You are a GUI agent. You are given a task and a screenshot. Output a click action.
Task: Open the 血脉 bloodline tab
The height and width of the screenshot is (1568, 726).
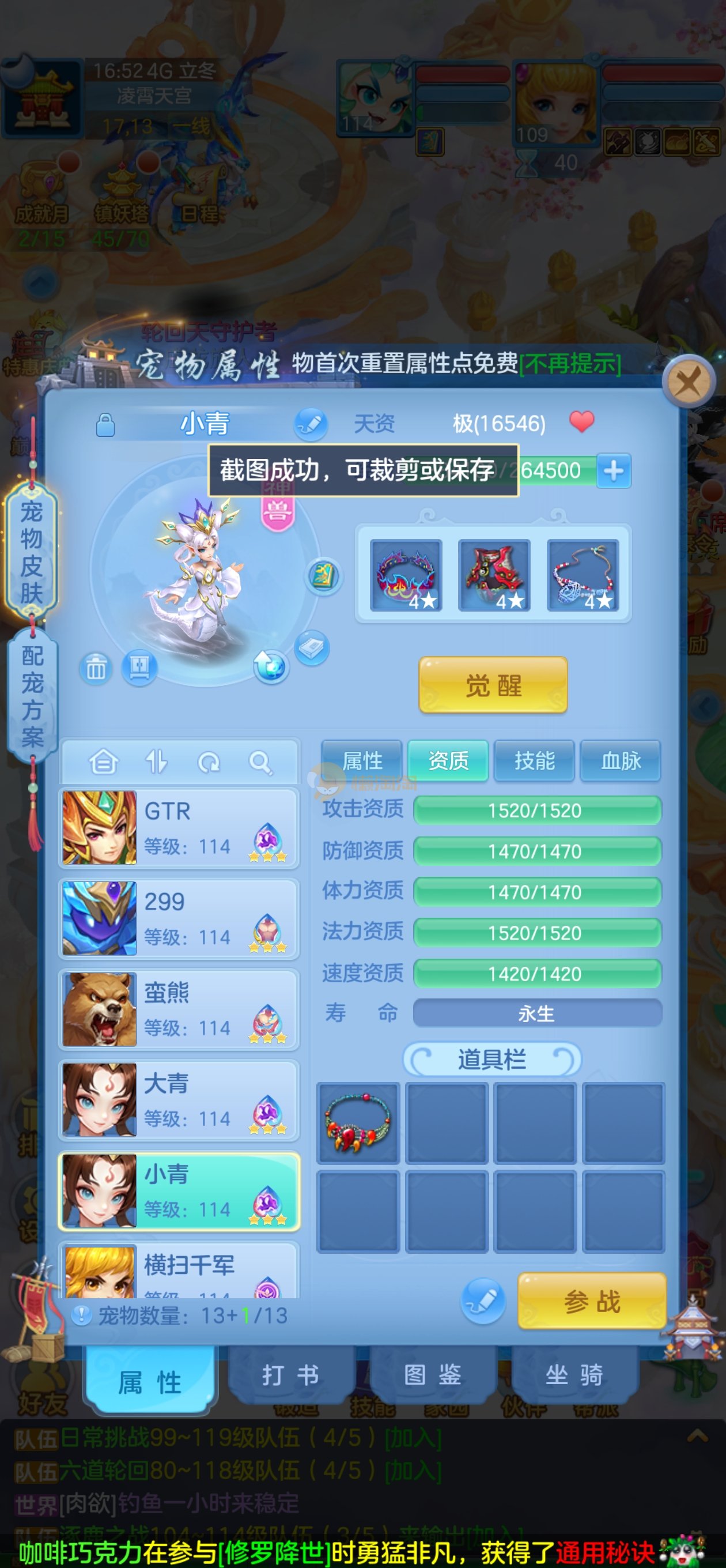click(620, 761)
